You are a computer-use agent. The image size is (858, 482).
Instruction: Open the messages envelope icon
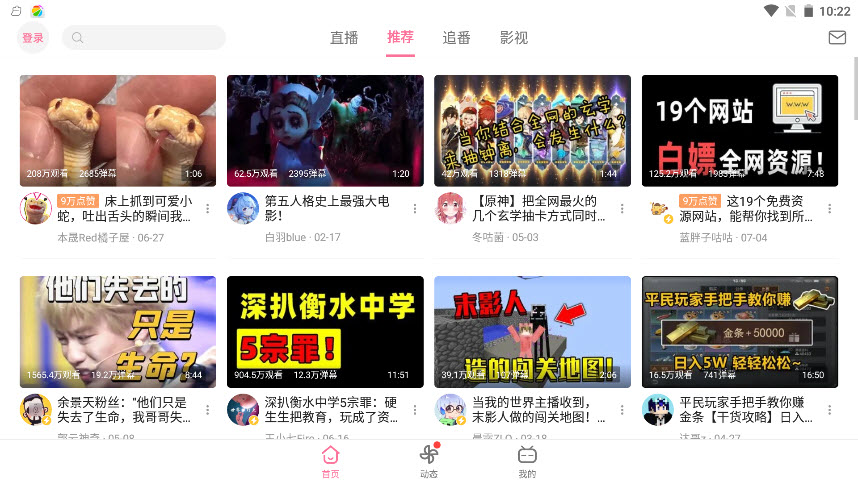837,38
